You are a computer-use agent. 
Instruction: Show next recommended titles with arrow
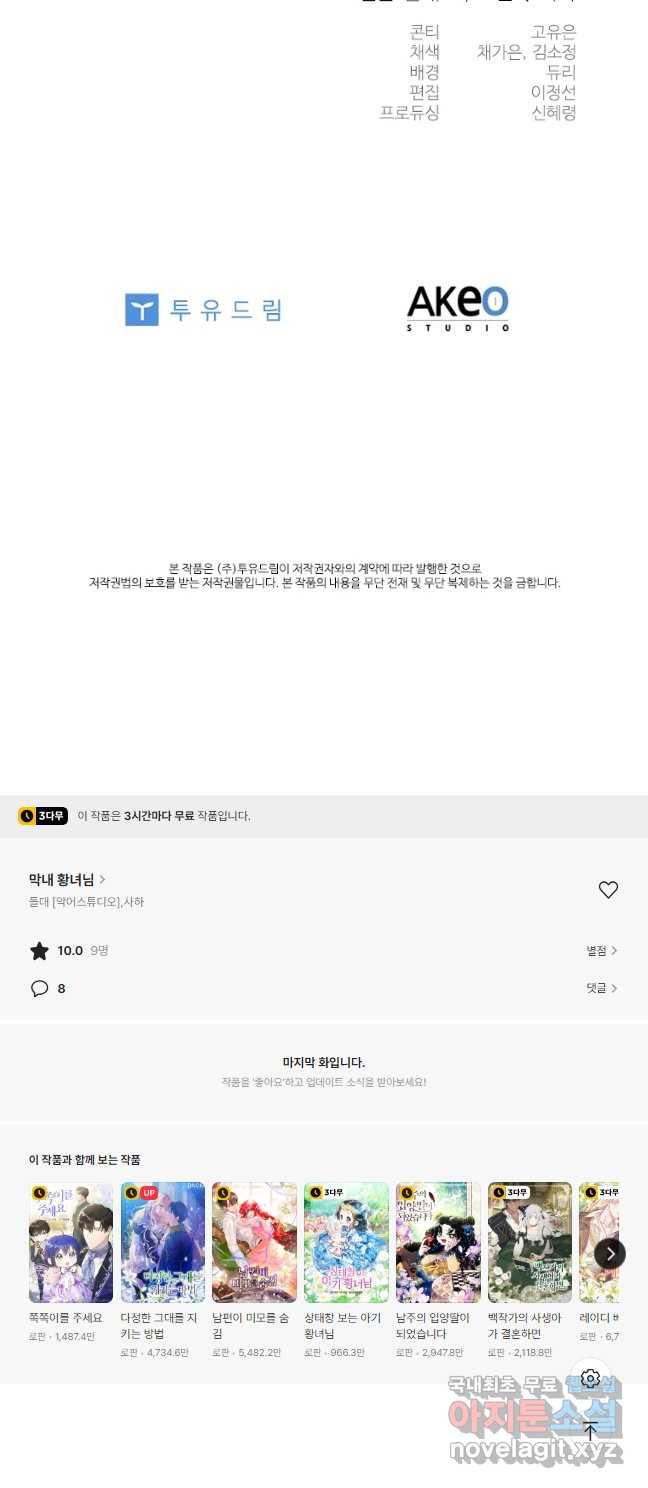pos(610,1253)
